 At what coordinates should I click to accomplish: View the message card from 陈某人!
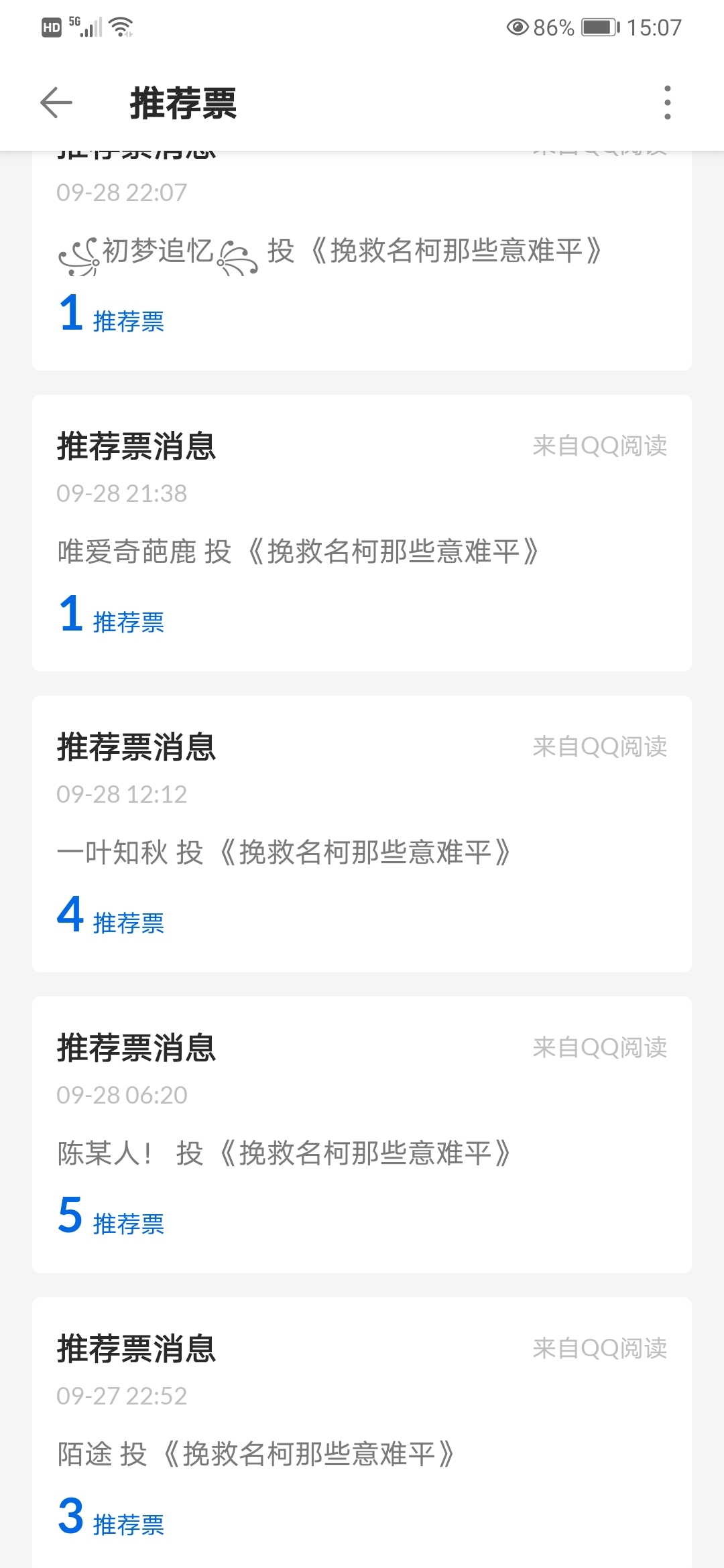362,1135
